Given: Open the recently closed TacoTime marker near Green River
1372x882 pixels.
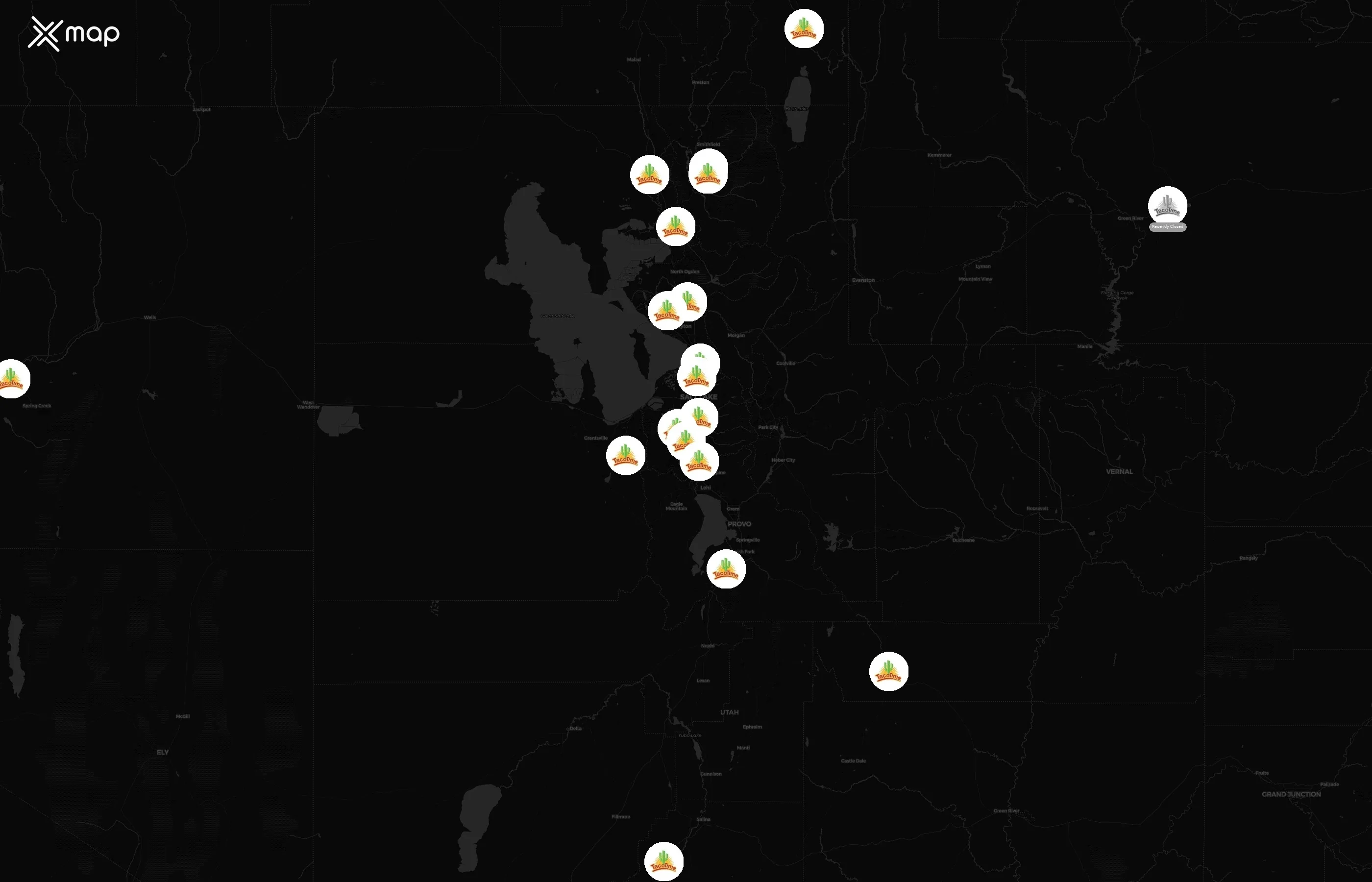Looking at the screenshot, I should click(1167, 206).
